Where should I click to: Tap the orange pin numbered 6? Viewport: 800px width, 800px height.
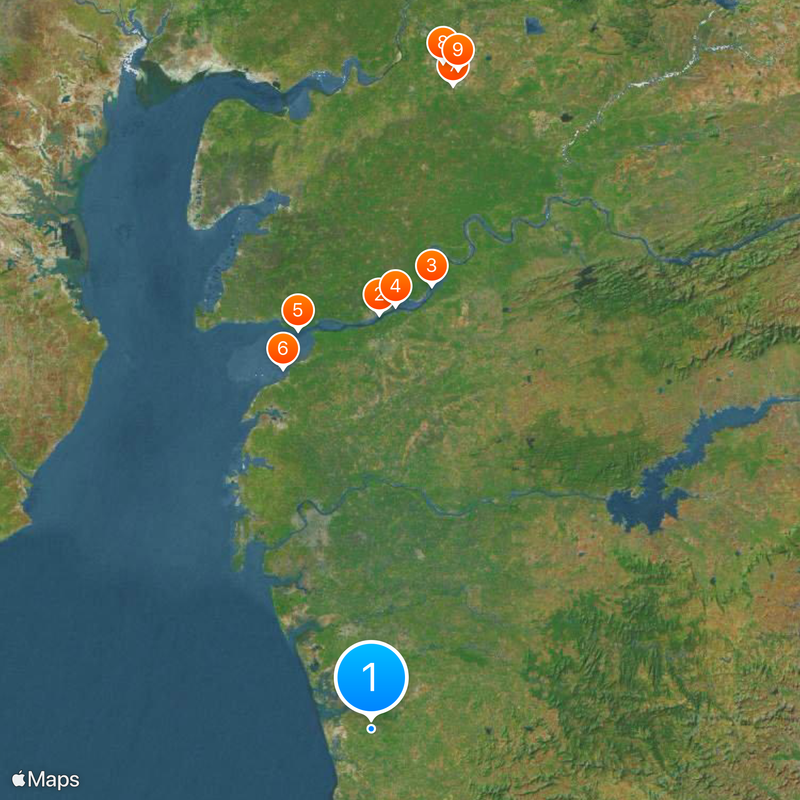(283, 349)
